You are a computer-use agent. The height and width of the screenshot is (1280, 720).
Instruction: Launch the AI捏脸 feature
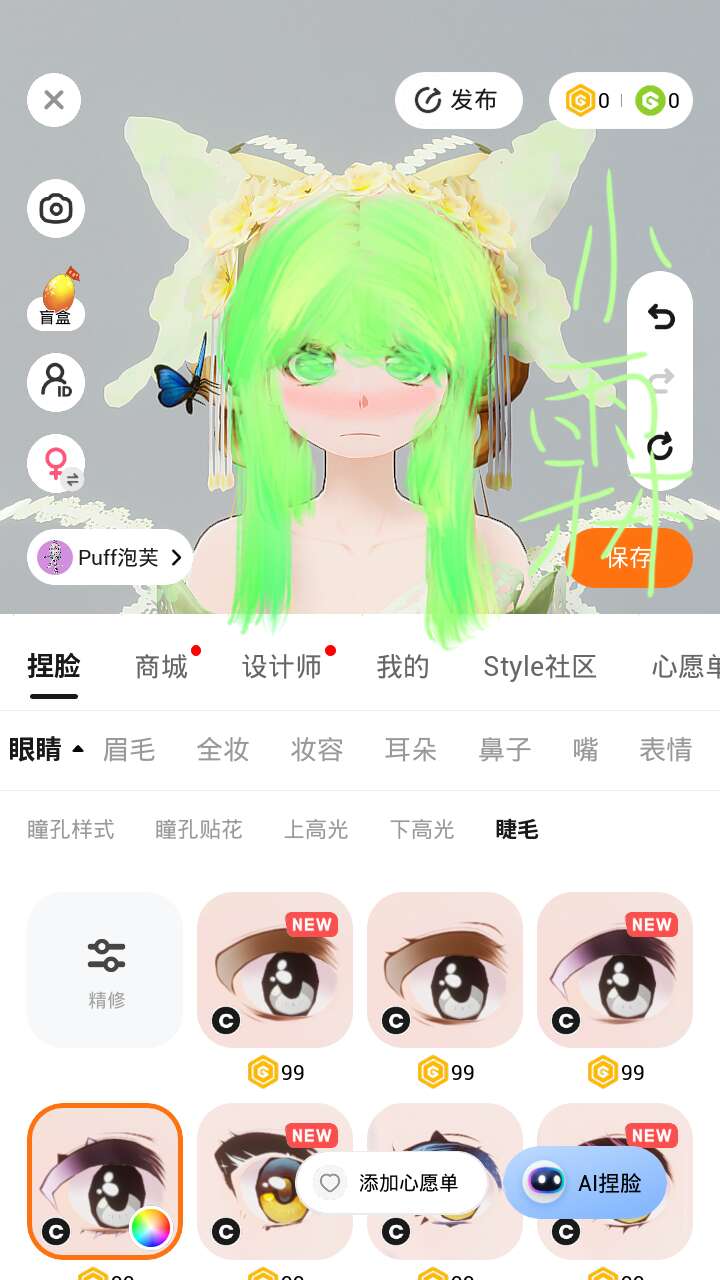[x=586, y=1183]
